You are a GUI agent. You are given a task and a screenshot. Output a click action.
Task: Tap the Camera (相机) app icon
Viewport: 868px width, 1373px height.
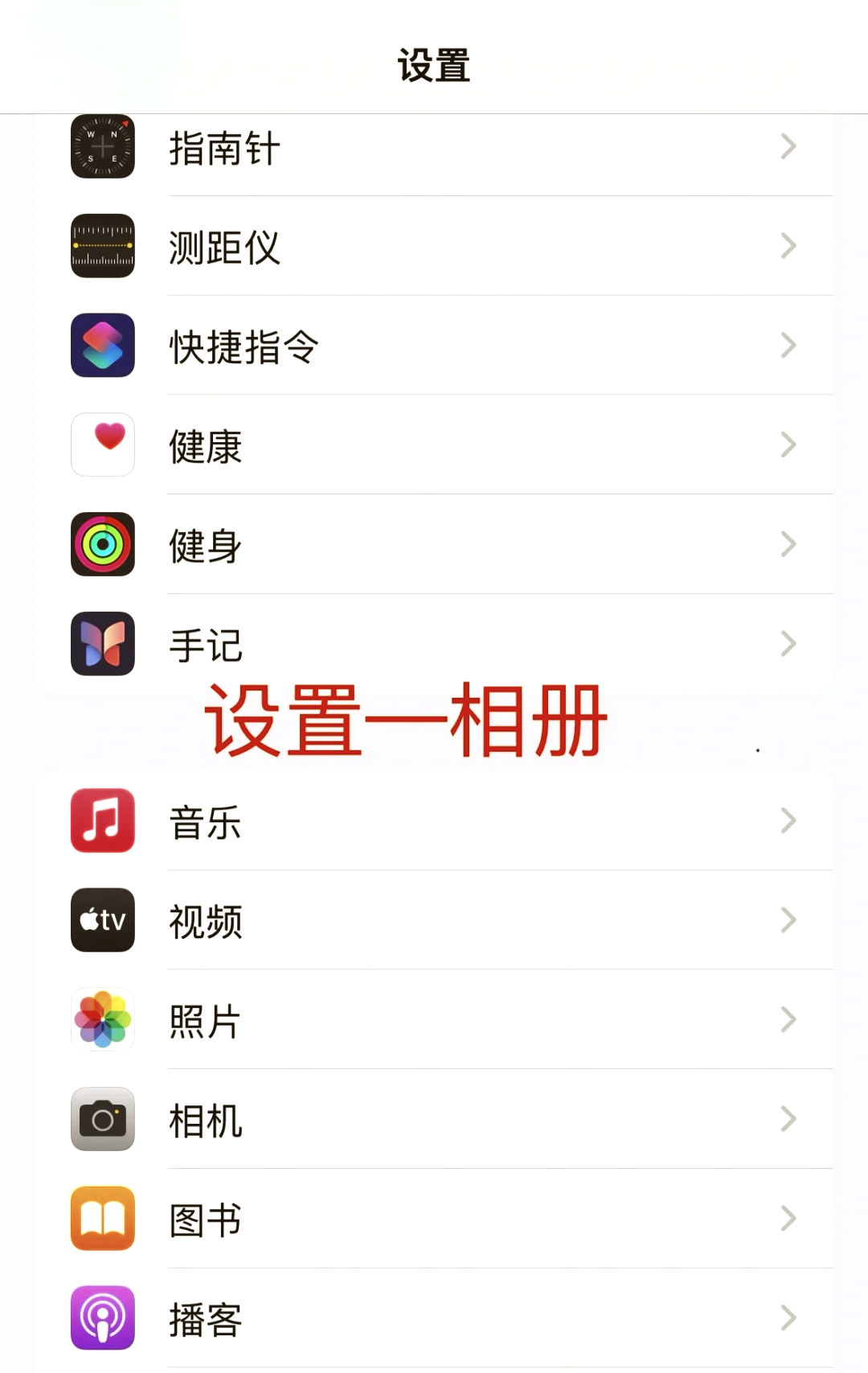102,1119
